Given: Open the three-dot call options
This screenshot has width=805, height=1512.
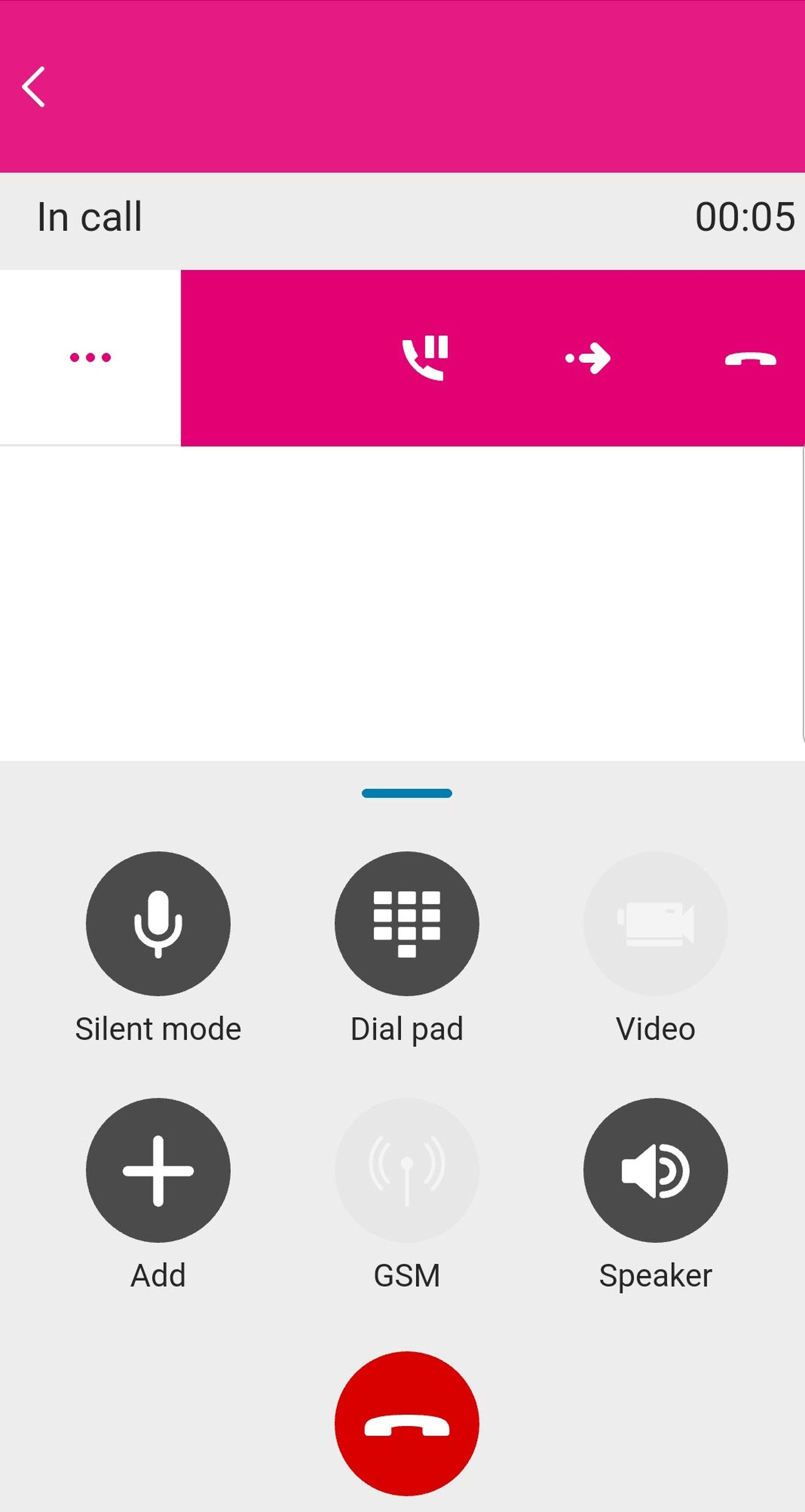Looking at the screenshot, I should (90, 358).
